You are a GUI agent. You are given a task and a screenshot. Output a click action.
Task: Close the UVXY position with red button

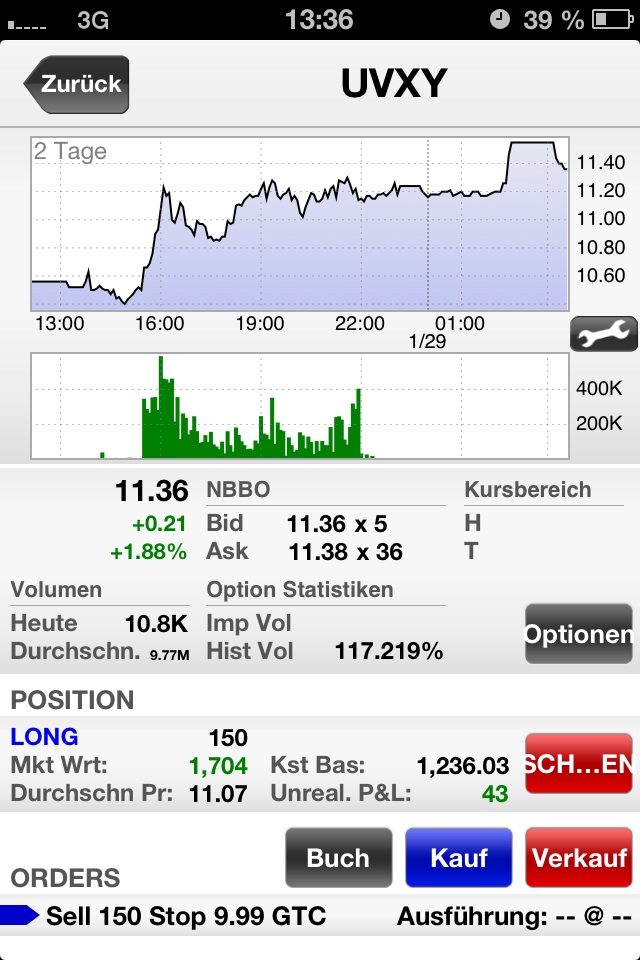pos(578,765)
